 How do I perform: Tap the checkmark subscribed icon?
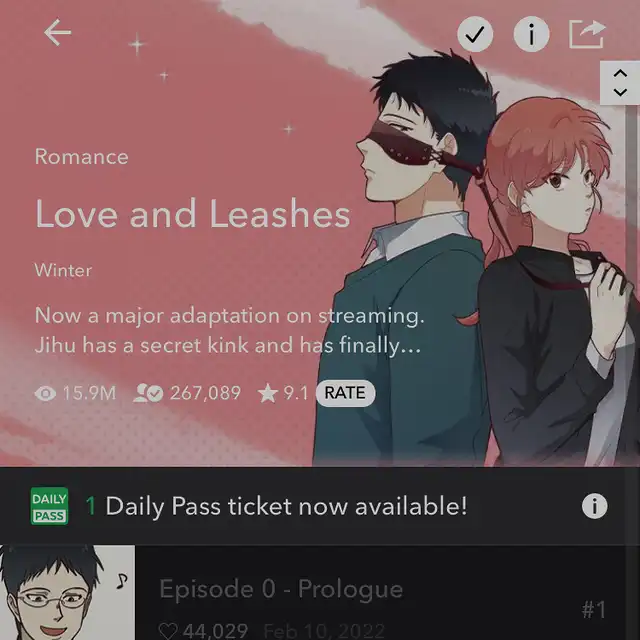(x=476, y=35)
